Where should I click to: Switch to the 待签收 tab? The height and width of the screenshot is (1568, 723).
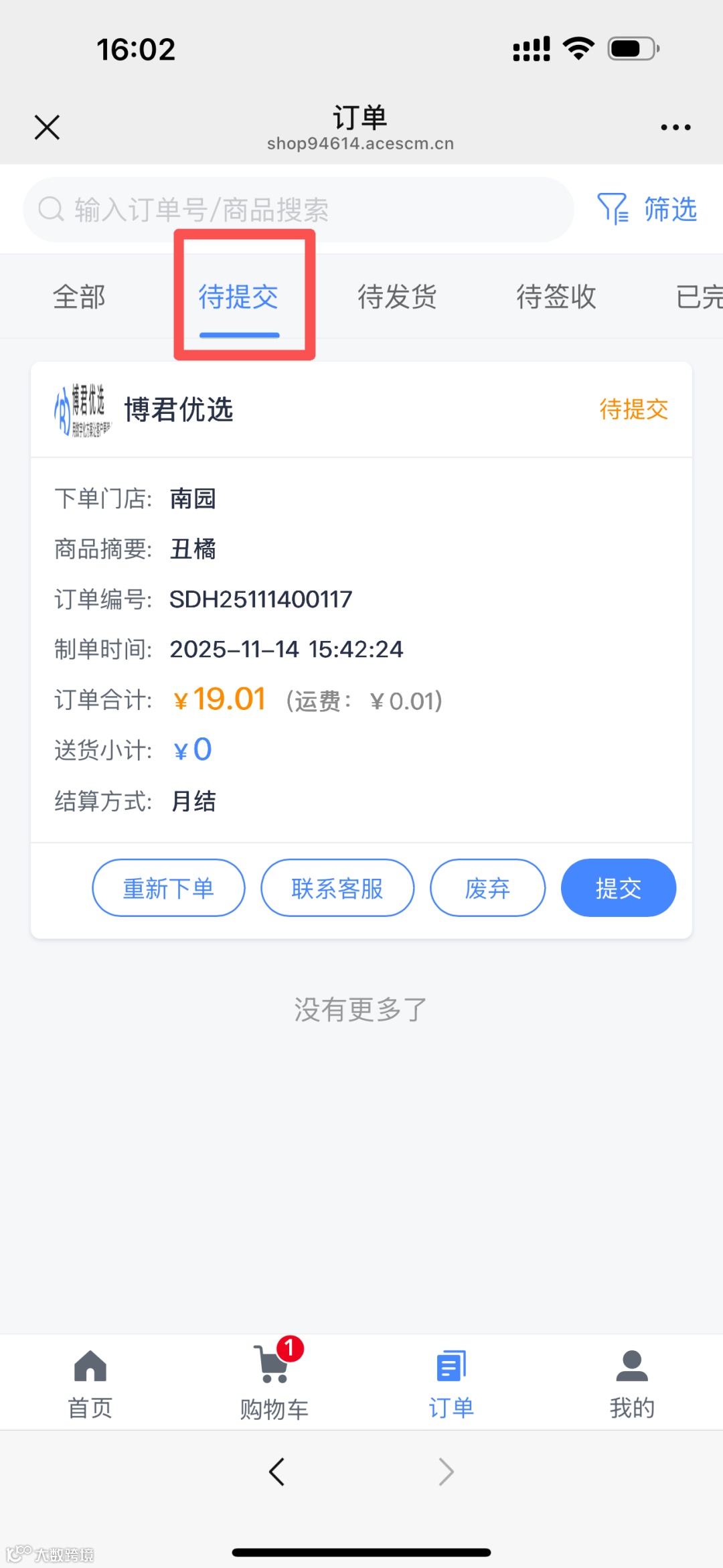click(556, 297)
